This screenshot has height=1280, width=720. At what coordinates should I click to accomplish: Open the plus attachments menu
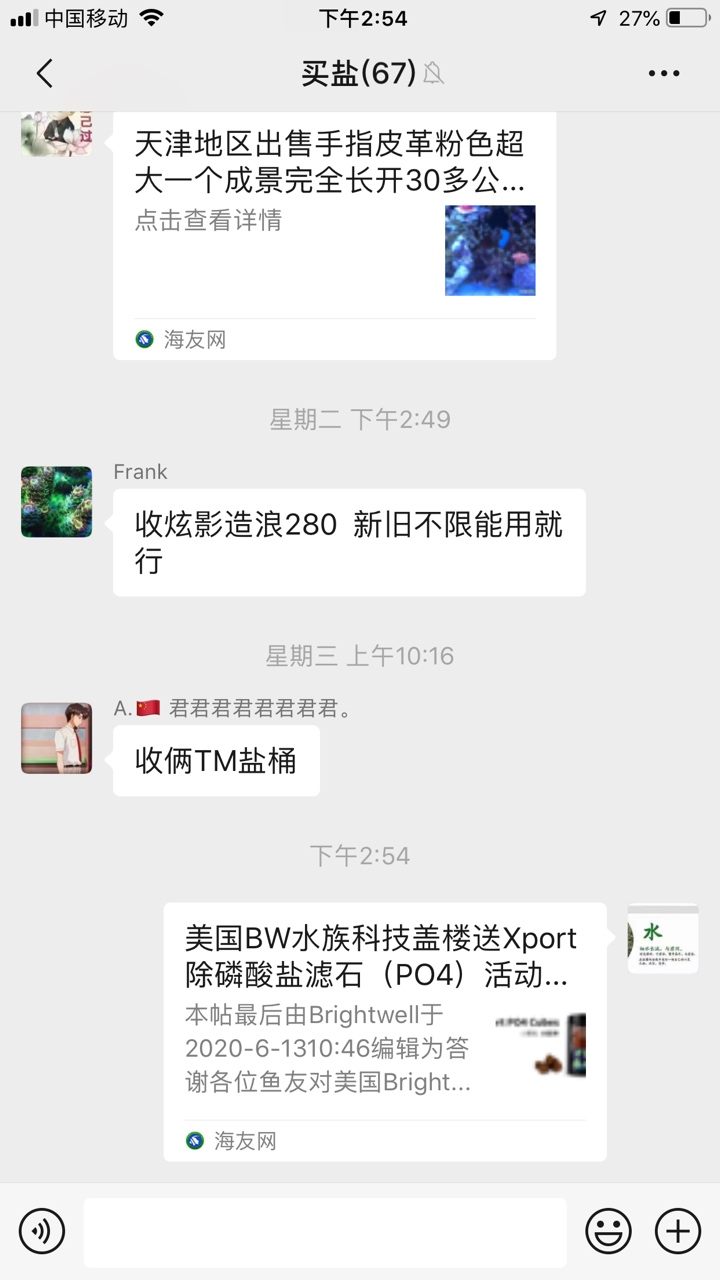[678, 1230]
